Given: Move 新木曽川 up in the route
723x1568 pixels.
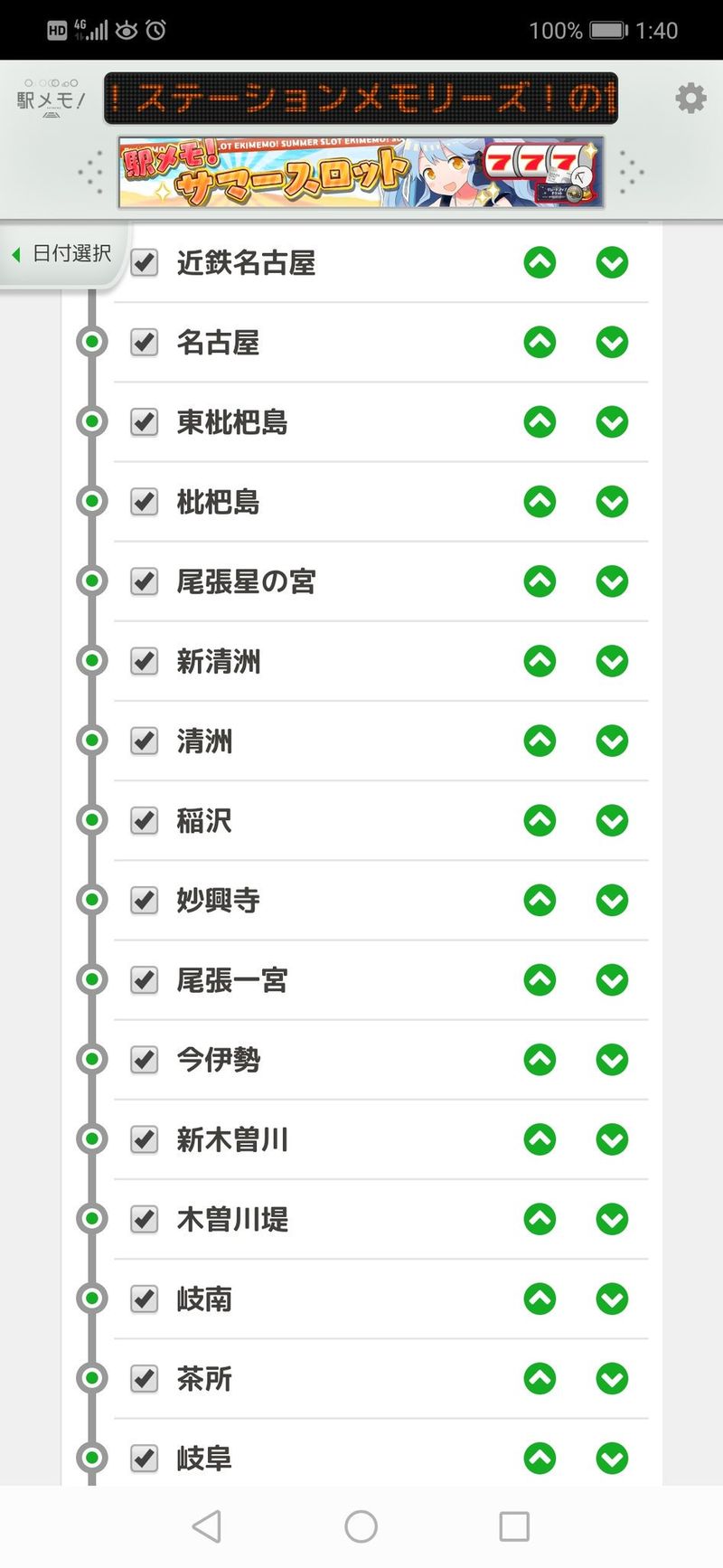Looking at the screenshot, I should point(540,1139).
